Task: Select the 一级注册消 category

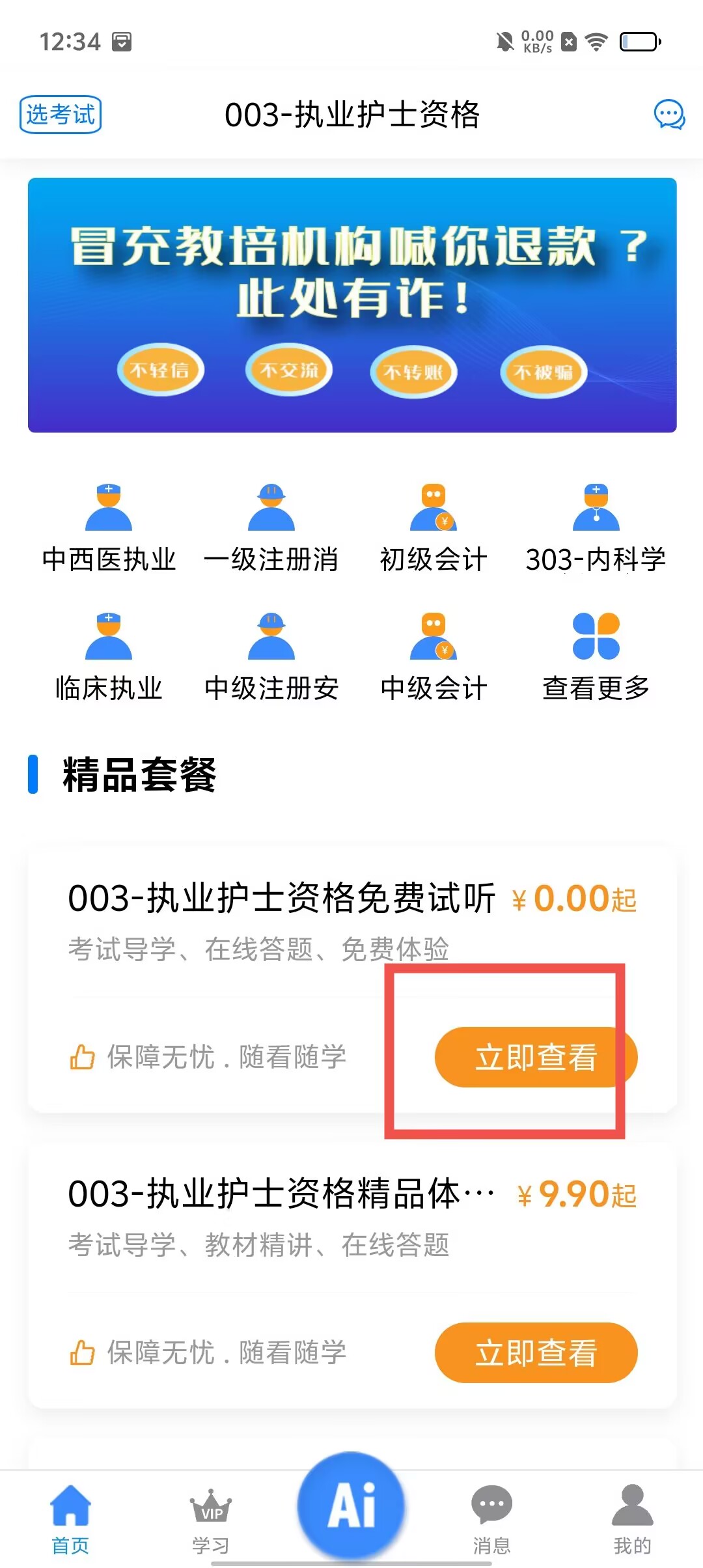Action: tap(271, 528)
